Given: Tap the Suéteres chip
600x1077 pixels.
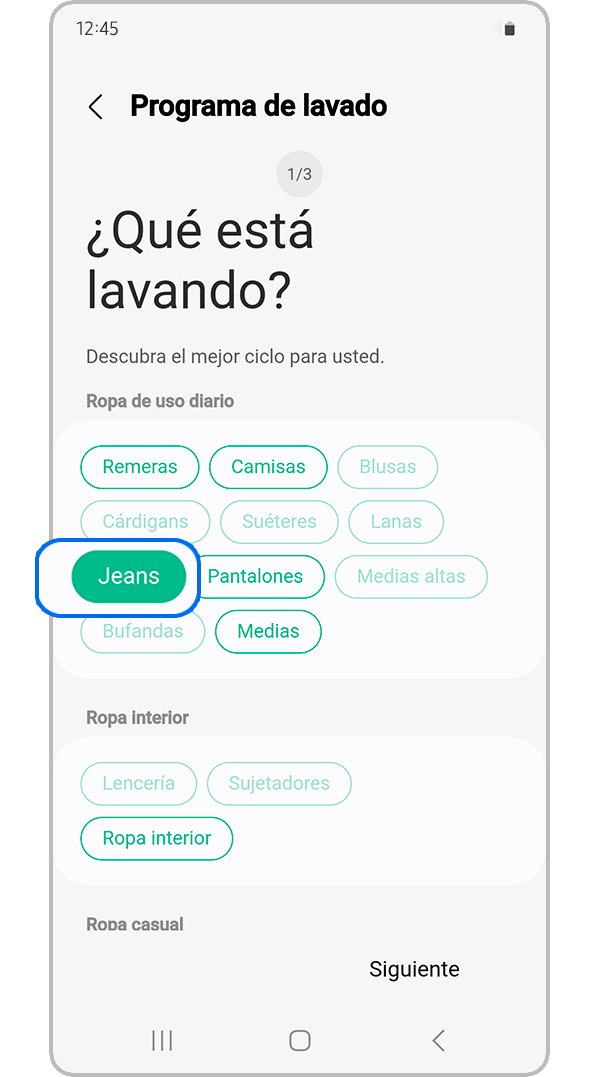Looking at the screenshot, I should [279, 522].
